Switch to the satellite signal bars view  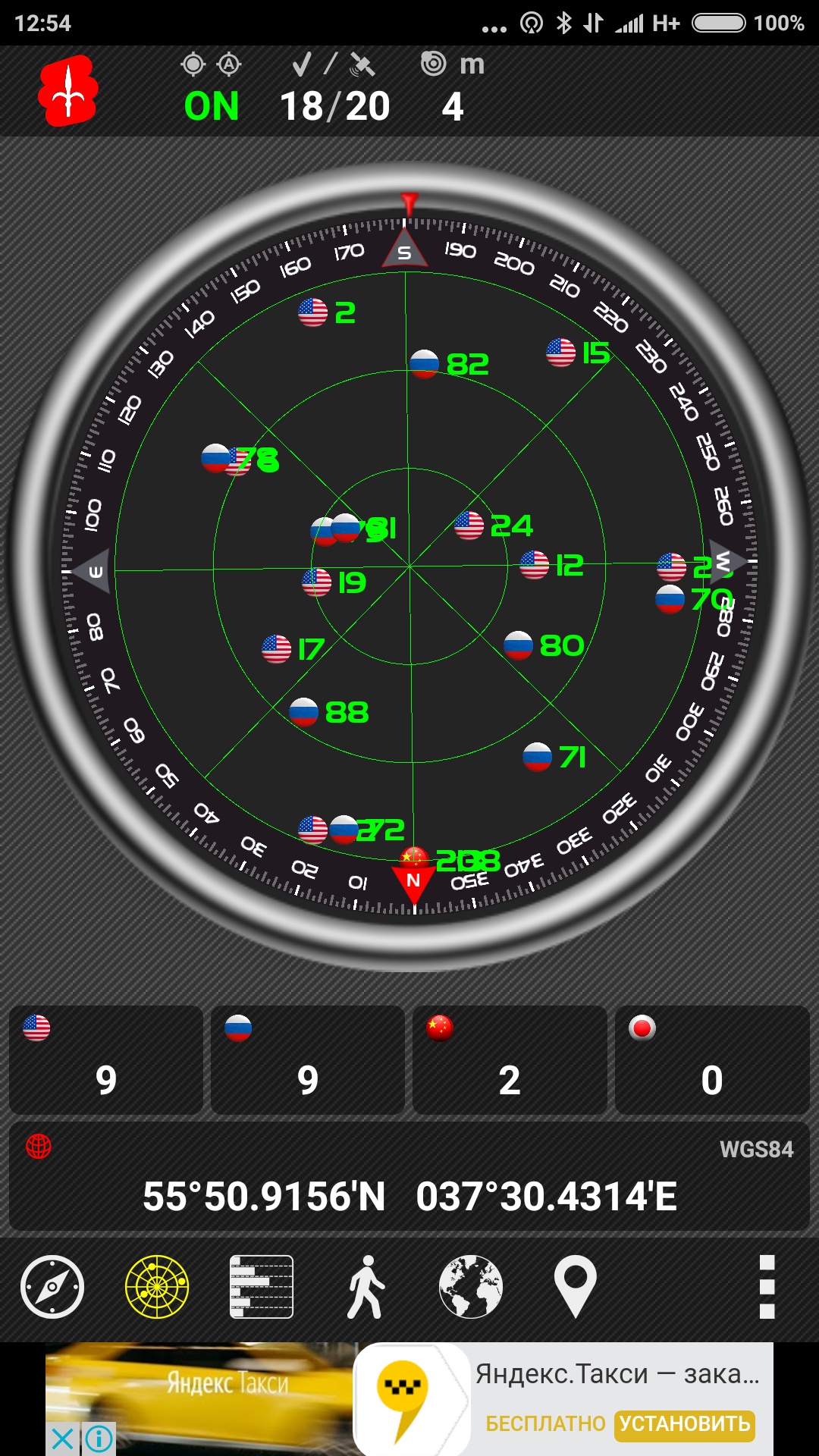[261, 1287]
